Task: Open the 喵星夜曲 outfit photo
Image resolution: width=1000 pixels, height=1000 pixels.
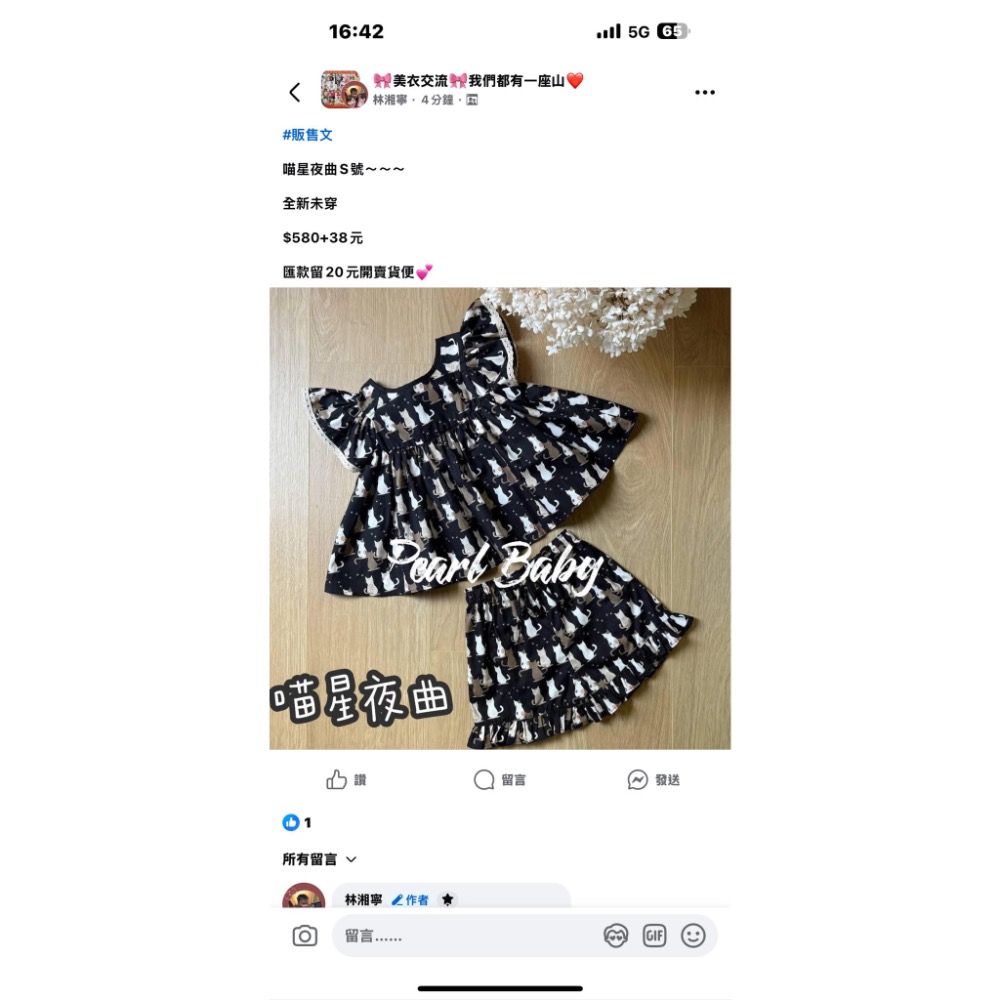Action: click(500, 518)
